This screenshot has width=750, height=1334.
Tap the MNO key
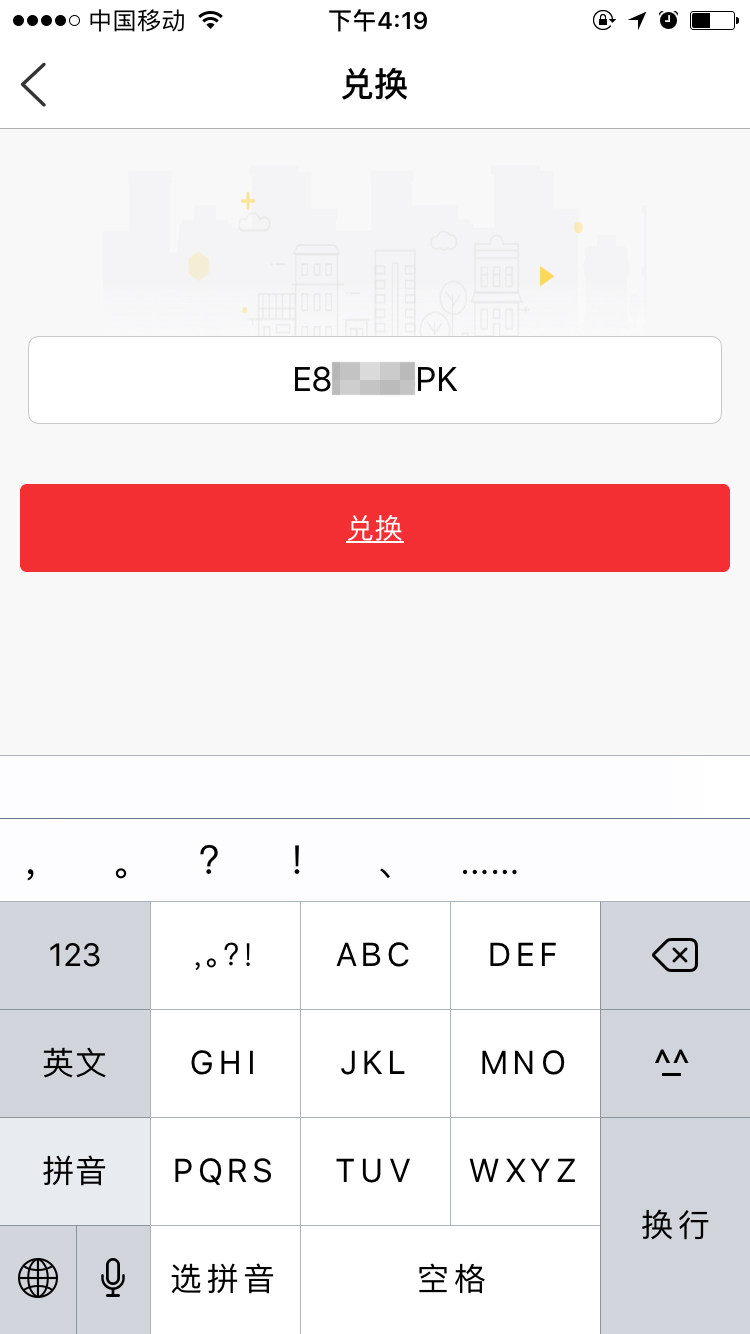[524, 1063]
